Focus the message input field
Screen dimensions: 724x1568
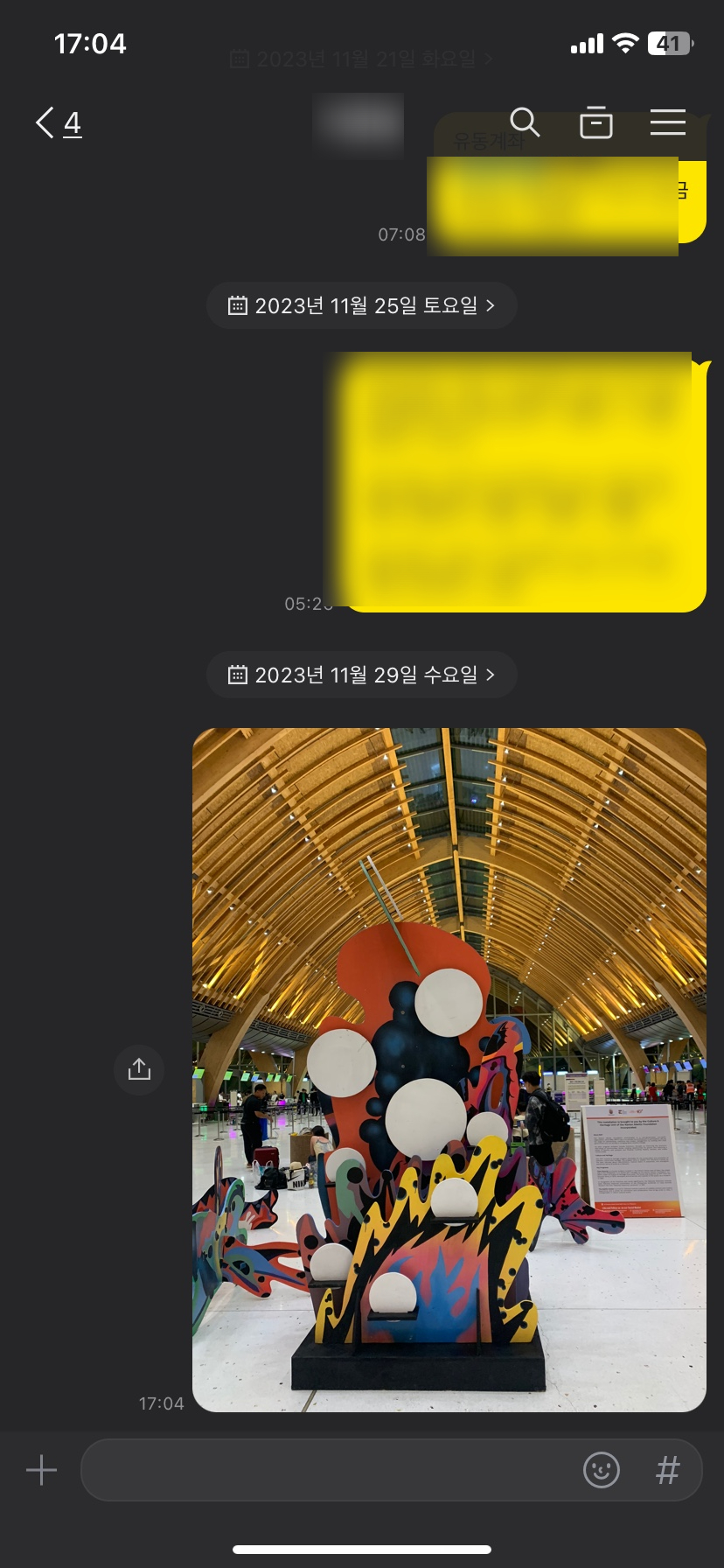click(x=328, y=1470)
